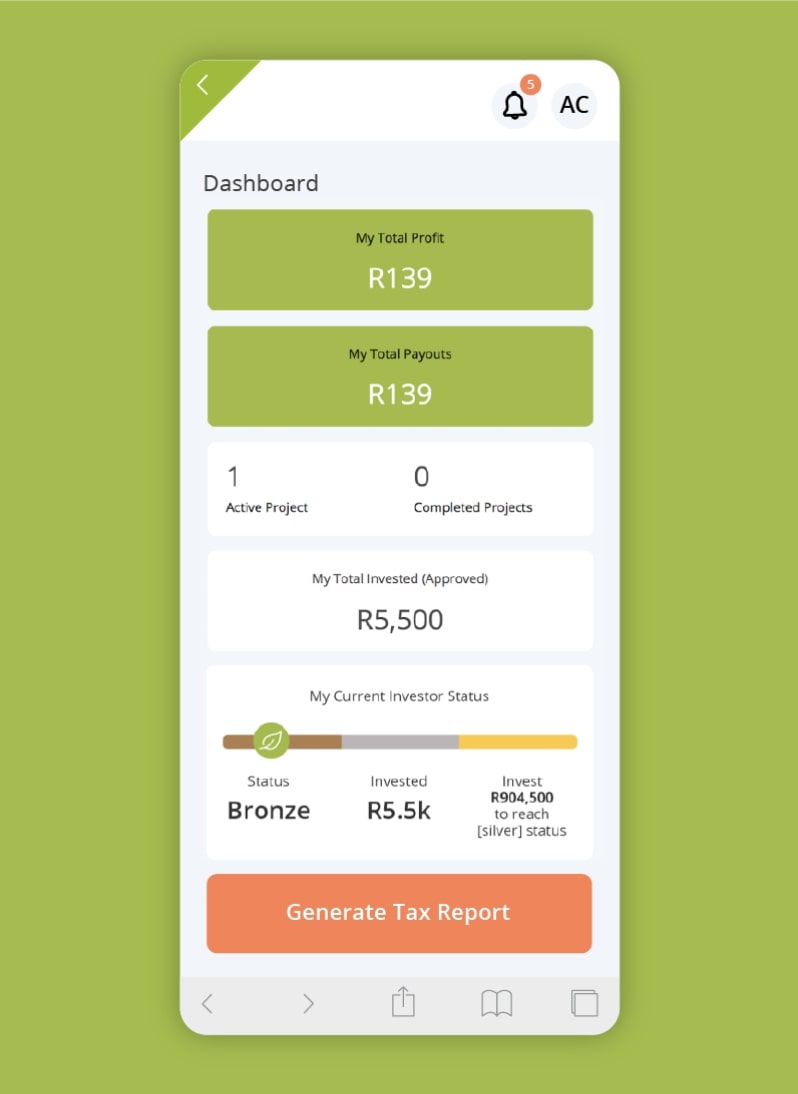
Task: Open the notifications bell
Action: 514,105
